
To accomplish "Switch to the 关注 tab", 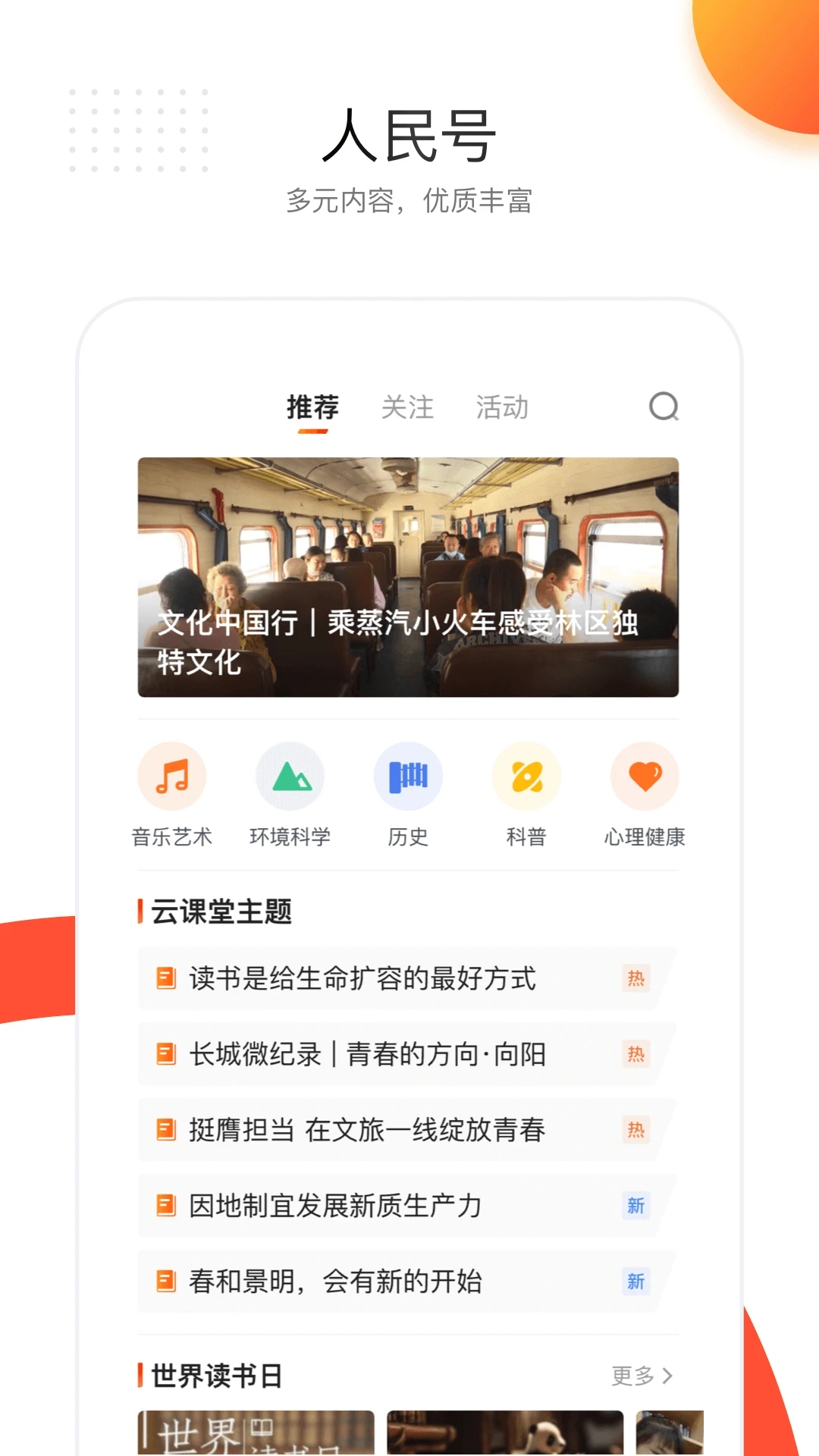I will pyautogui.click(x=409, y=407).
